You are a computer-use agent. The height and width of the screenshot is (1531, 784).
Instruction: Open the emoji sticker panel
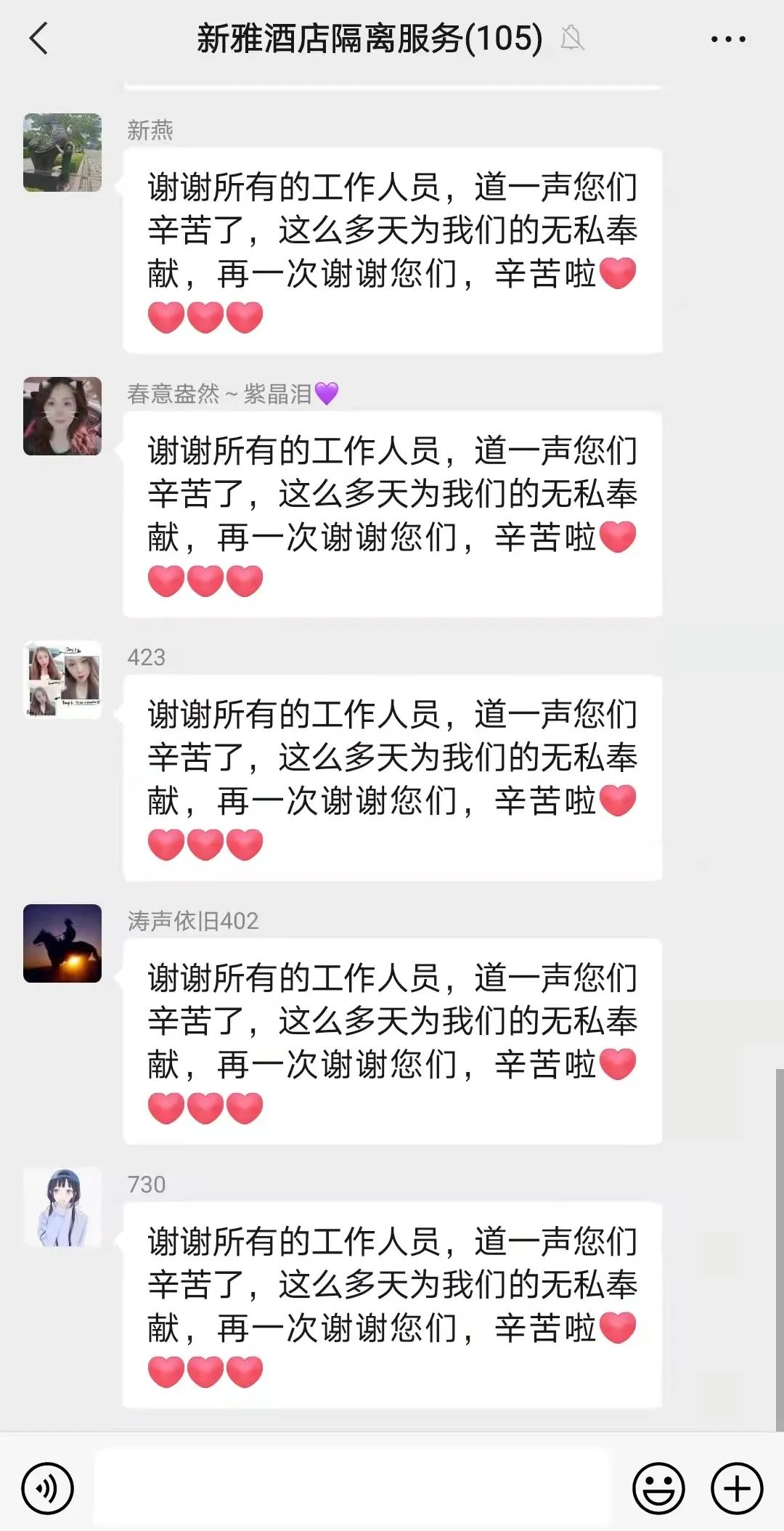[x=658, y=1488]
